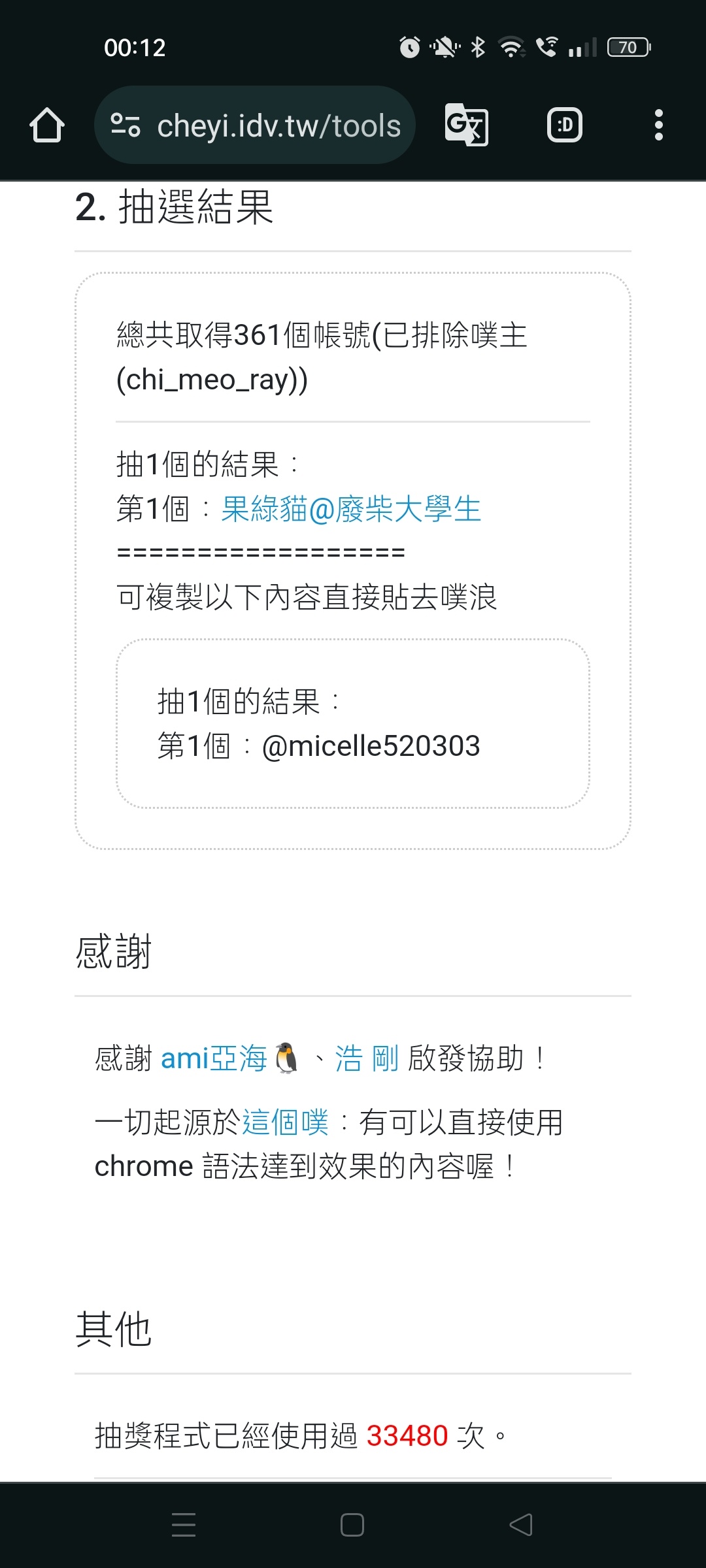Open the browser overflow menu
The height and width of the screenshot is (1568, 706).
click(x=658, y=125)
